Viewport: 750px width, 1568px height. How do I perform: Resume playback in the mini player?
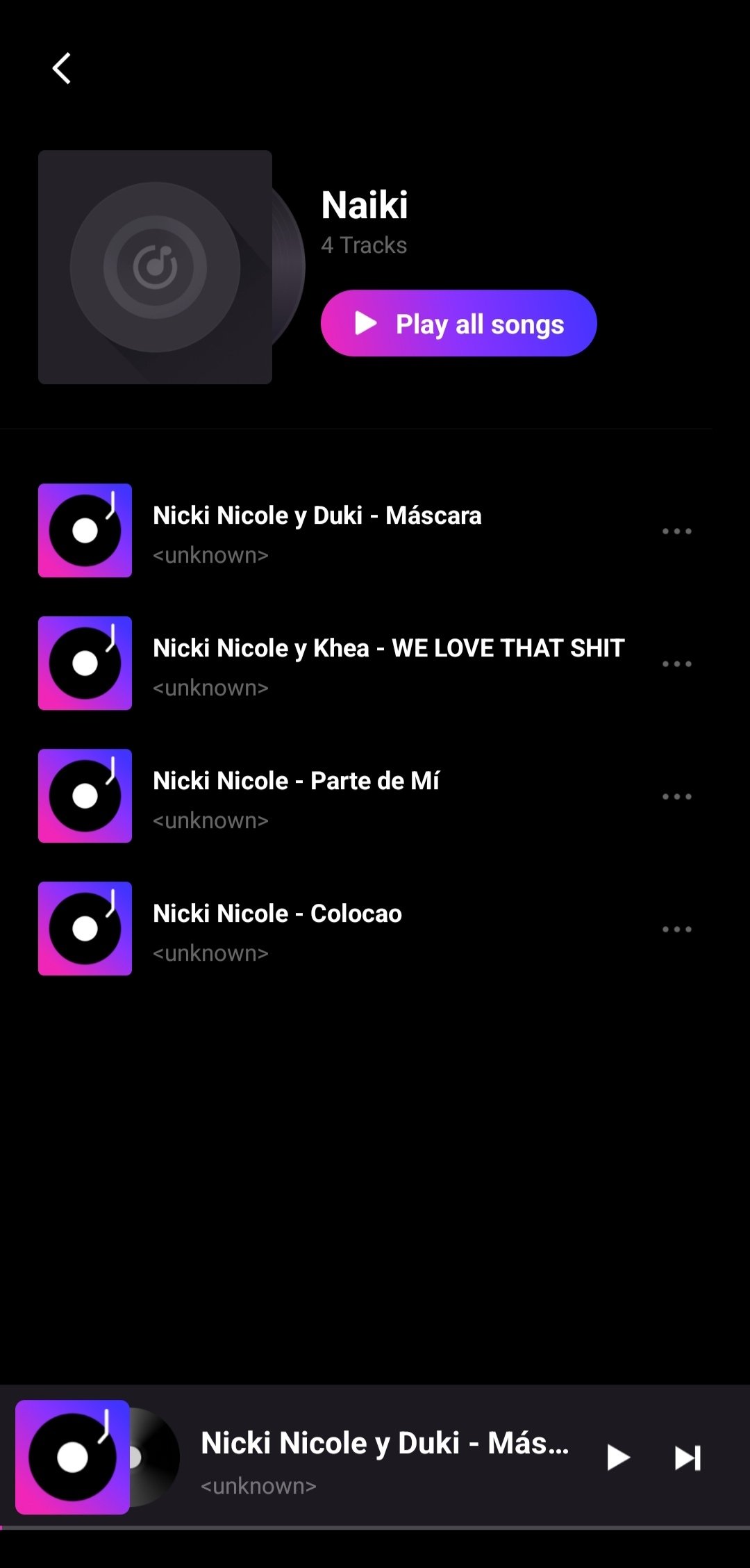pyautogui.click(x=617, y=1457)
